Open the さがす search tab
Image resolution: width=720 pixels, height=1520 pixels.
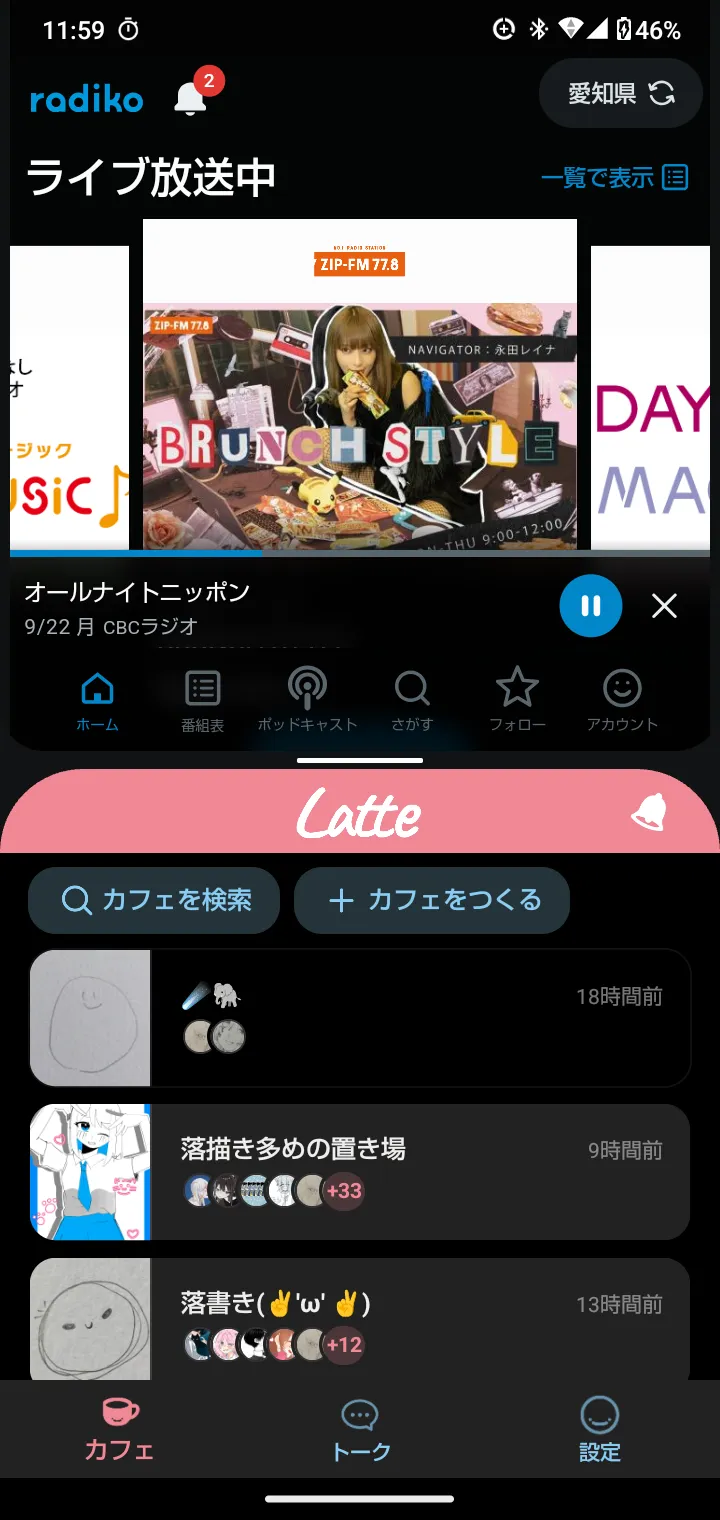[x=412, y=700]
